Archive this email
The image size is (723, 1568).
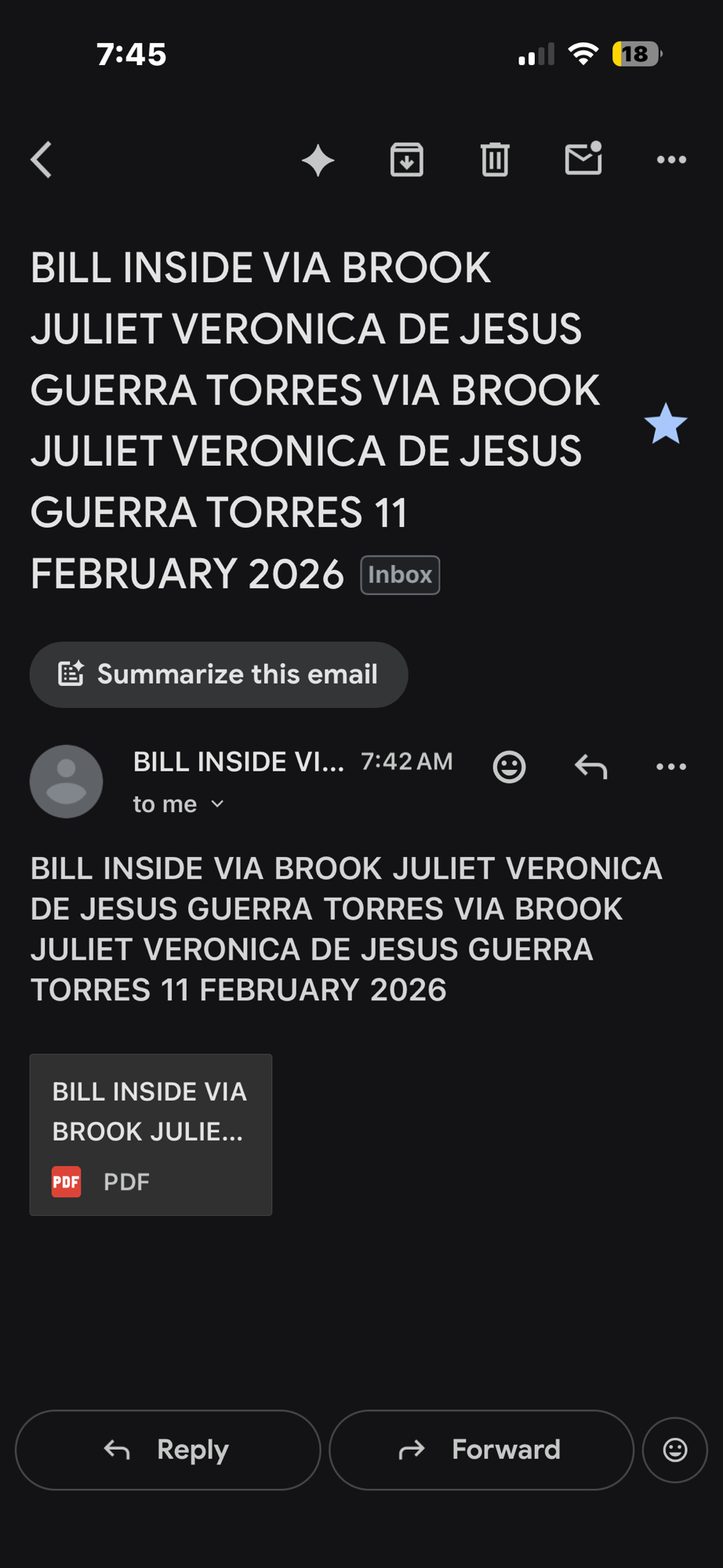(407, 160)
